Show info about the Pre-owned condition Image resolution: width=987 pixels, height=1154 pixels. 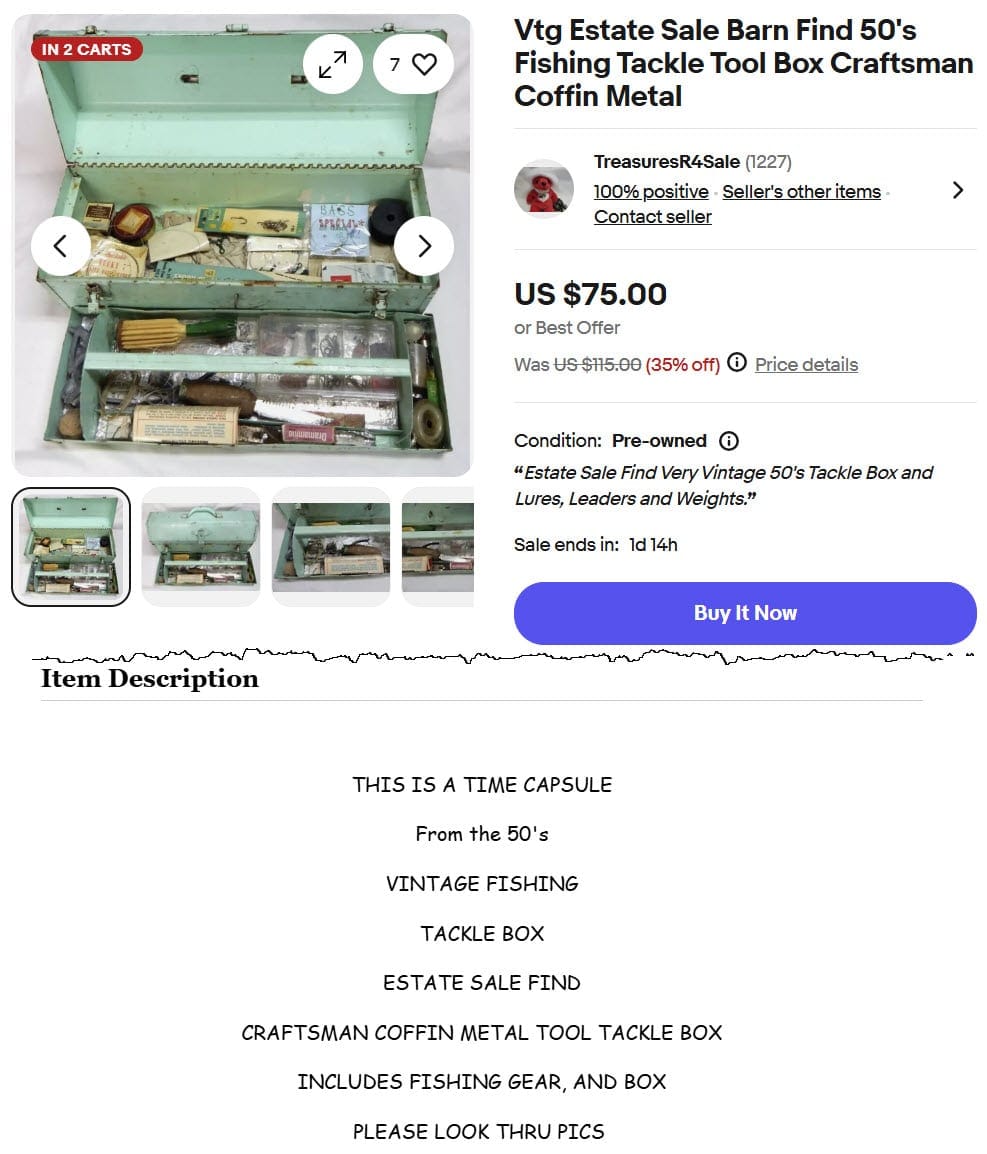tap(729, 441)
